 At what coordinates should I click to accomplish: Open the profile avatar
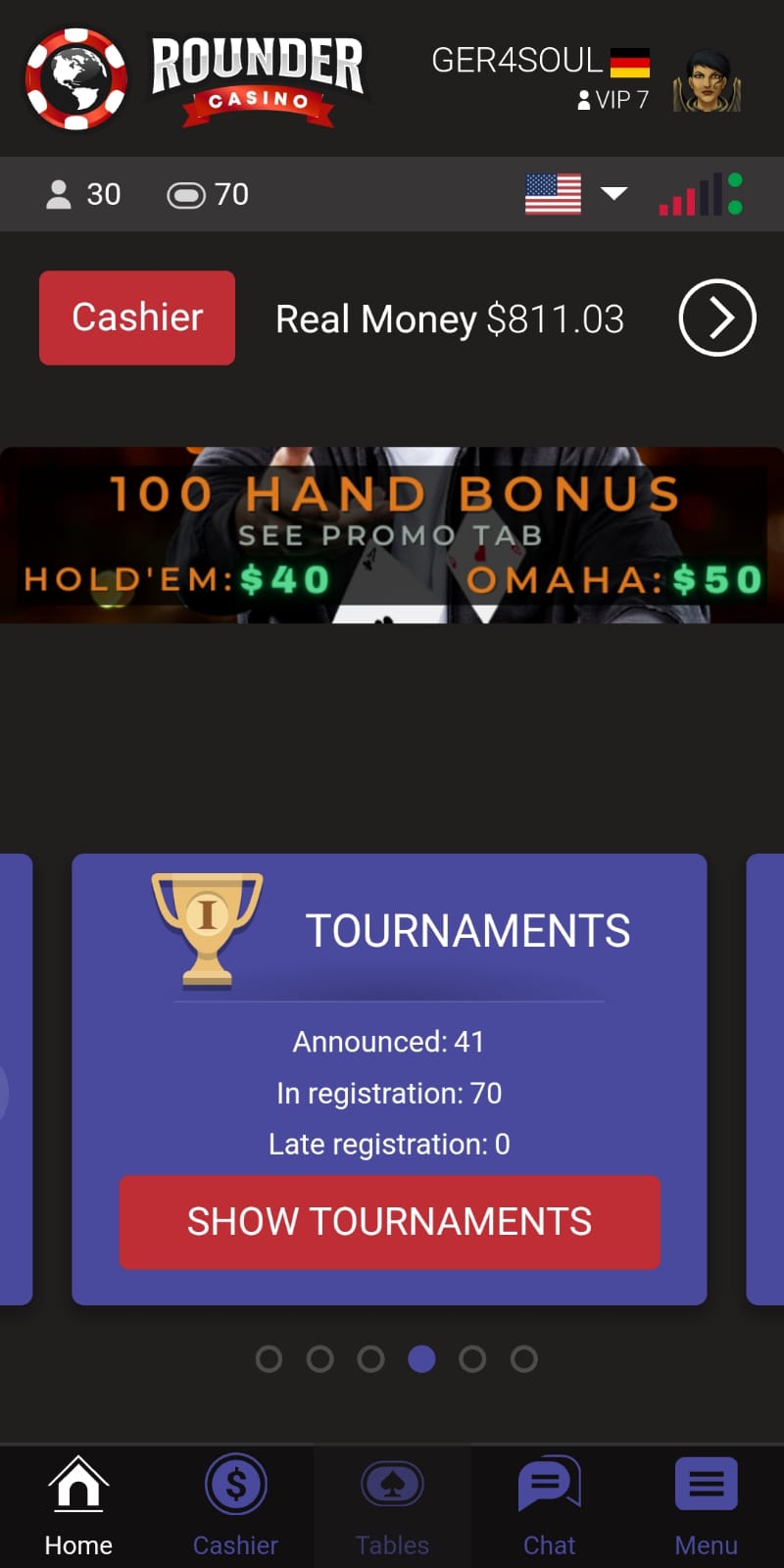(707, 80)
